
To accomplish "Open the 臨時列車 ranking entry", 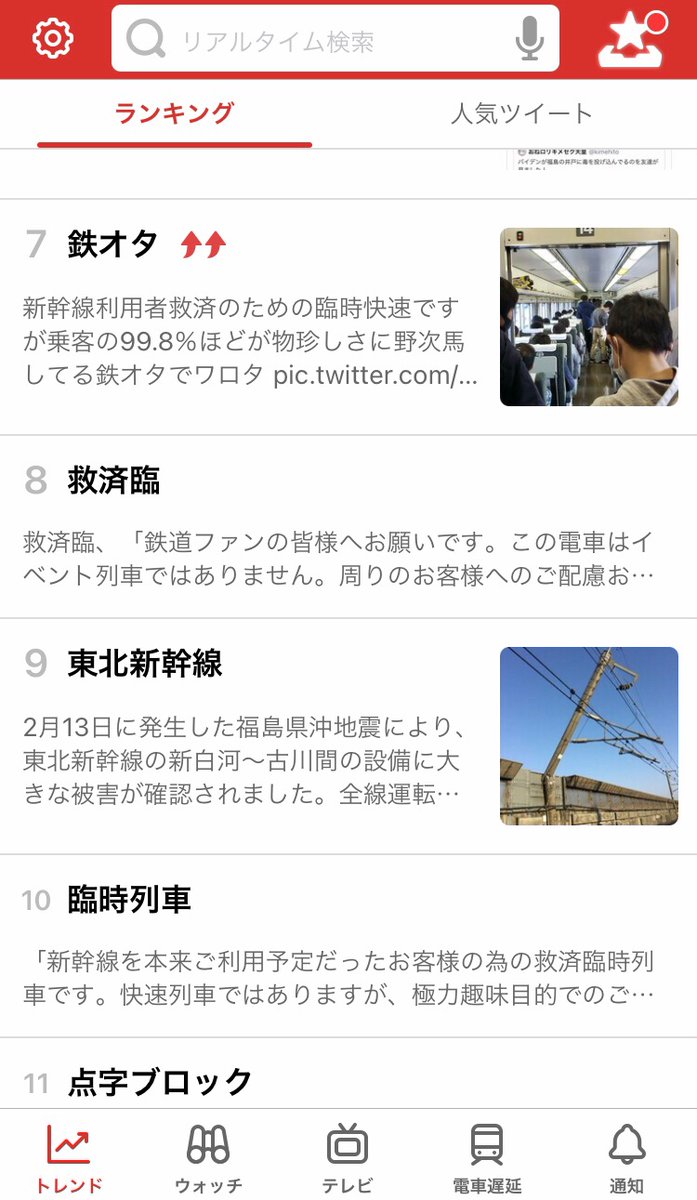I will click(348, 946).
